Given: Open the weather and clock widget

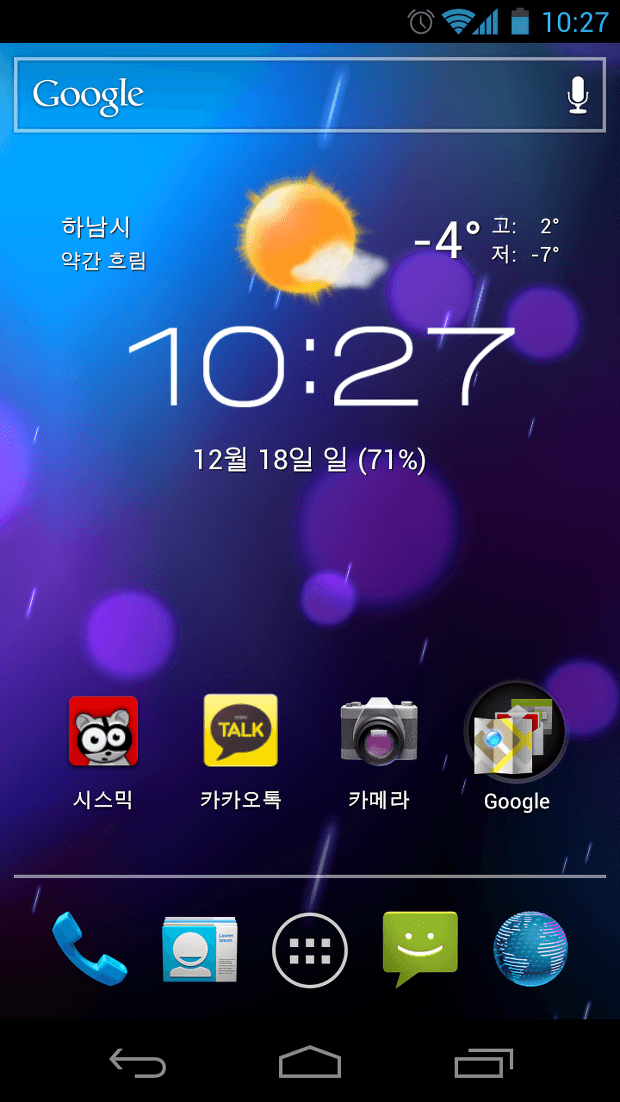Looking at the screenshot, I should coord(310,360).
